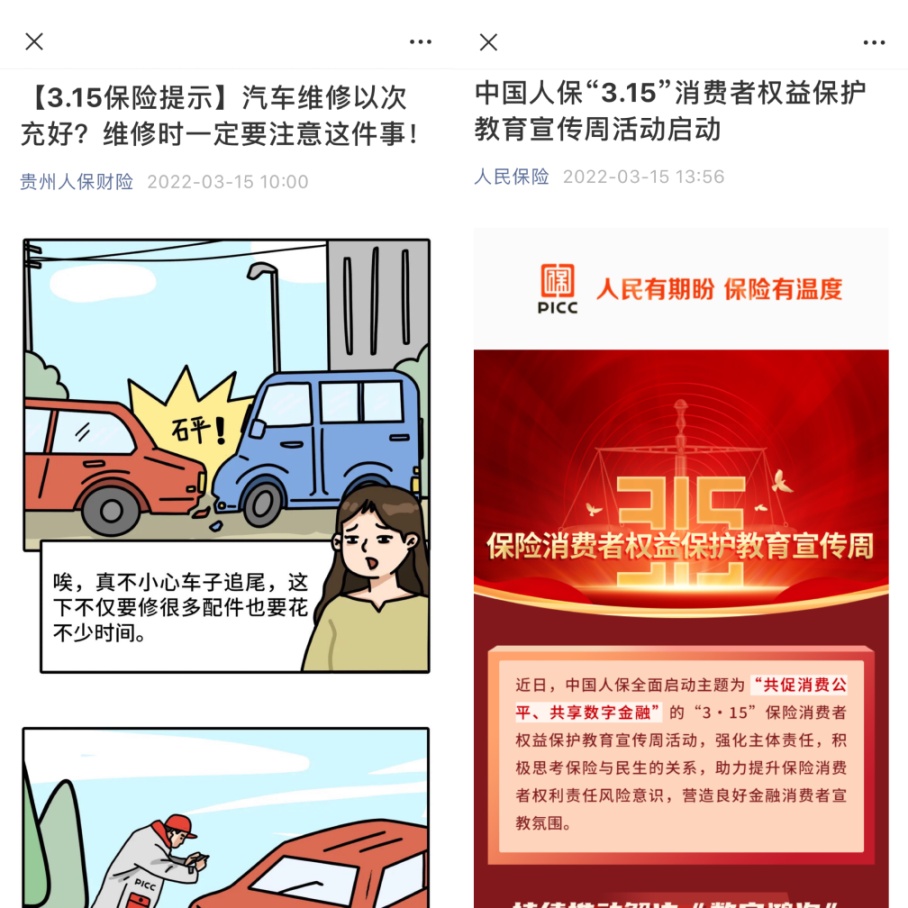Close the 汽车维修 article on the left
This screenshot has height=908, width=908.
[x=34, y=41]
